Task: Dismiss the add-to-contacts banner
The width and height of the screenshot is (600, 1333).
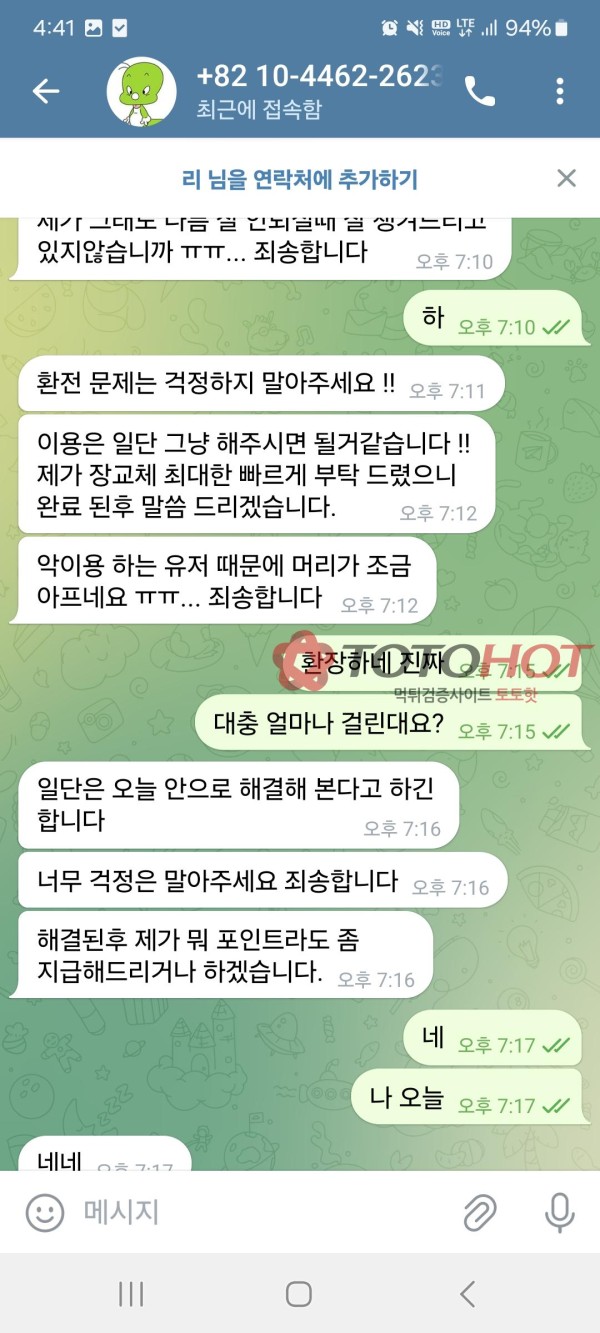Action: click(x=566, y=179)
